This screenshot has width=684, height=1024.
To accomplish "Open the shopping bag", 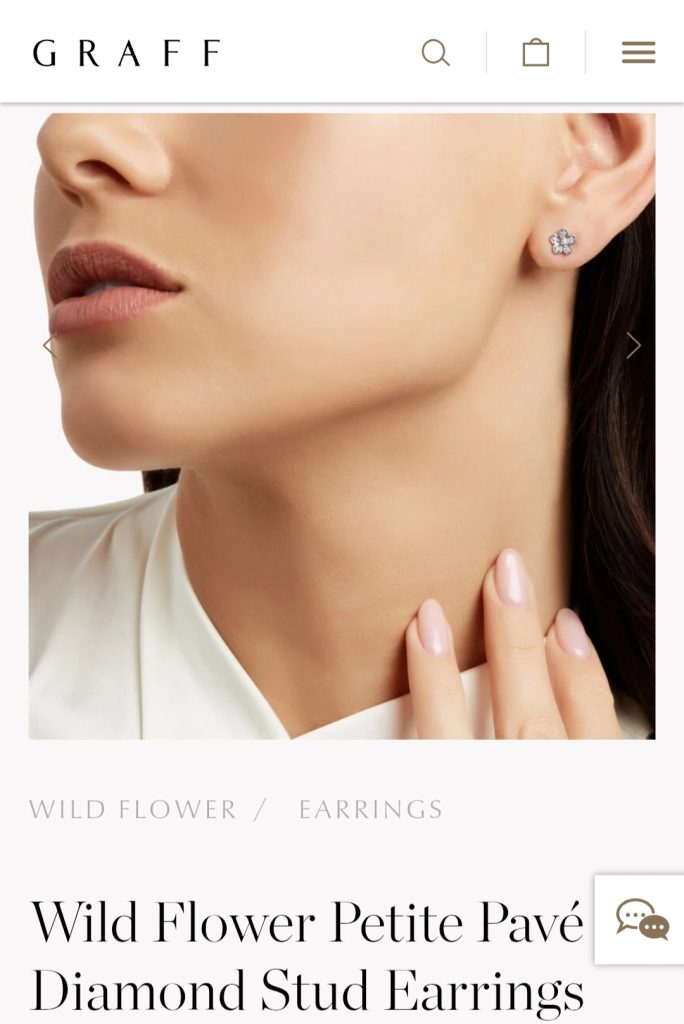I will [536, 53].
